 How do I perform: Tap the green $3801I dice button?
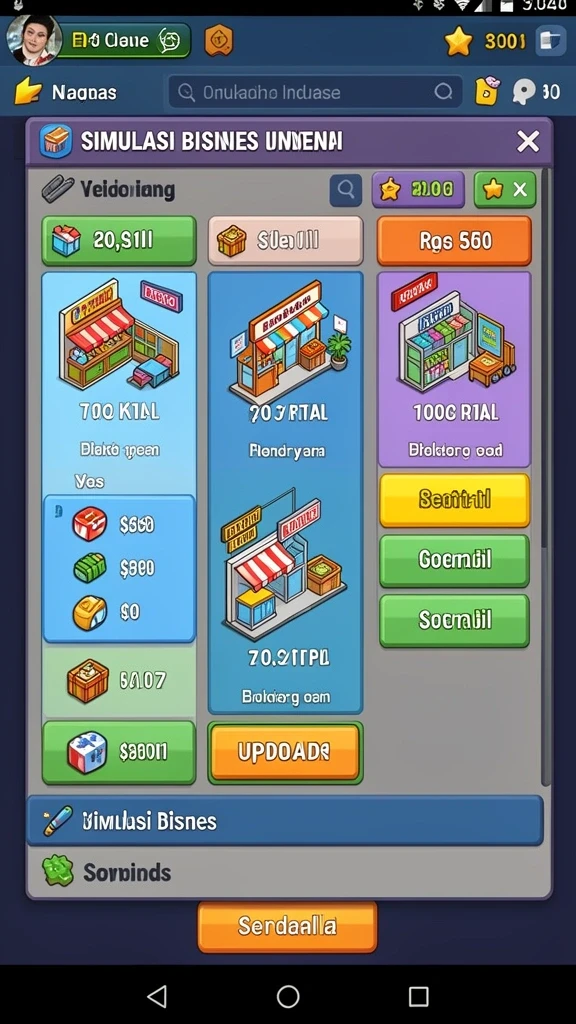119,752
